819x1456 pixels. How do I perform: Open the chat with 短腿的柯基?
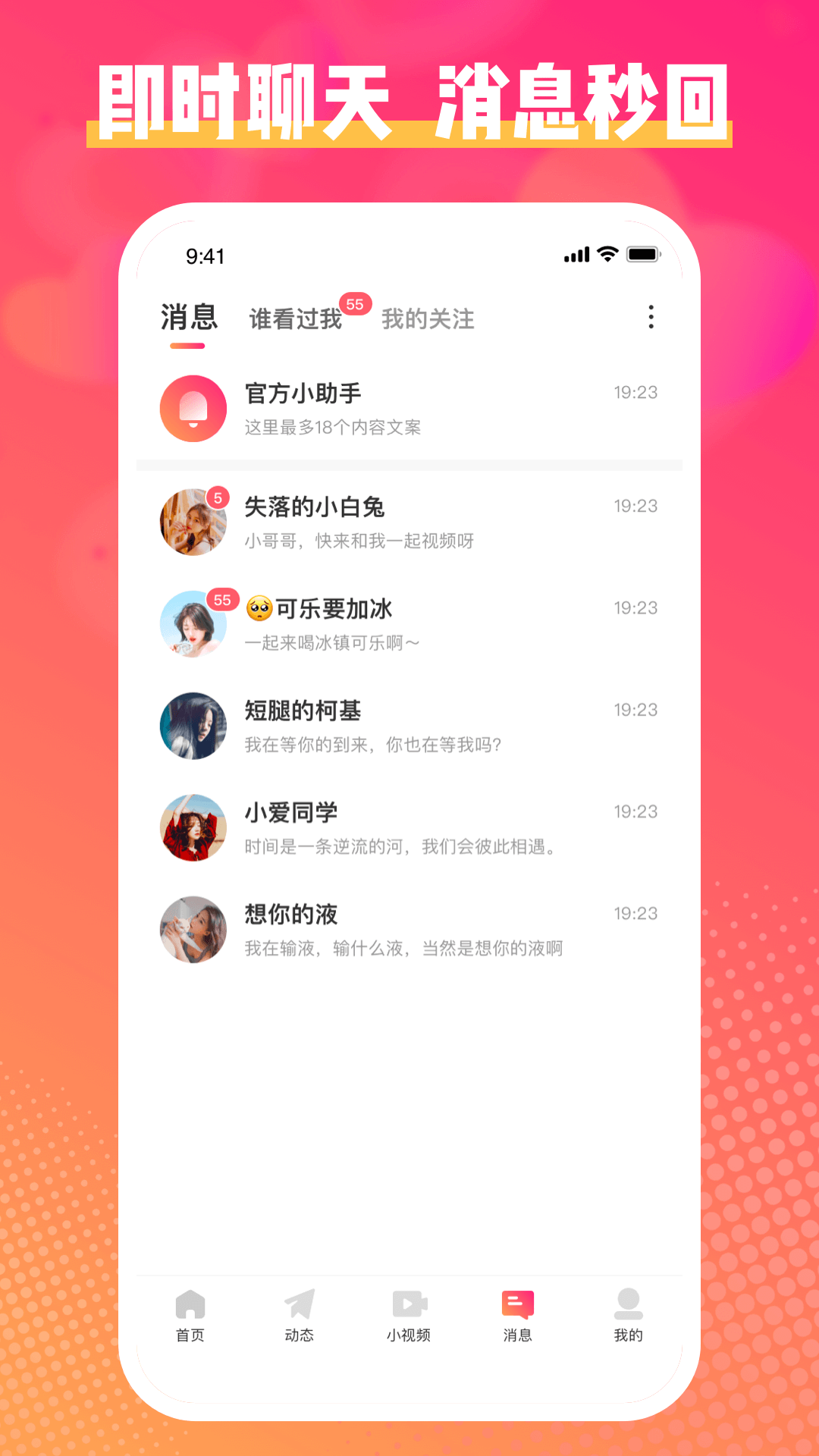(x=417, y=726)
